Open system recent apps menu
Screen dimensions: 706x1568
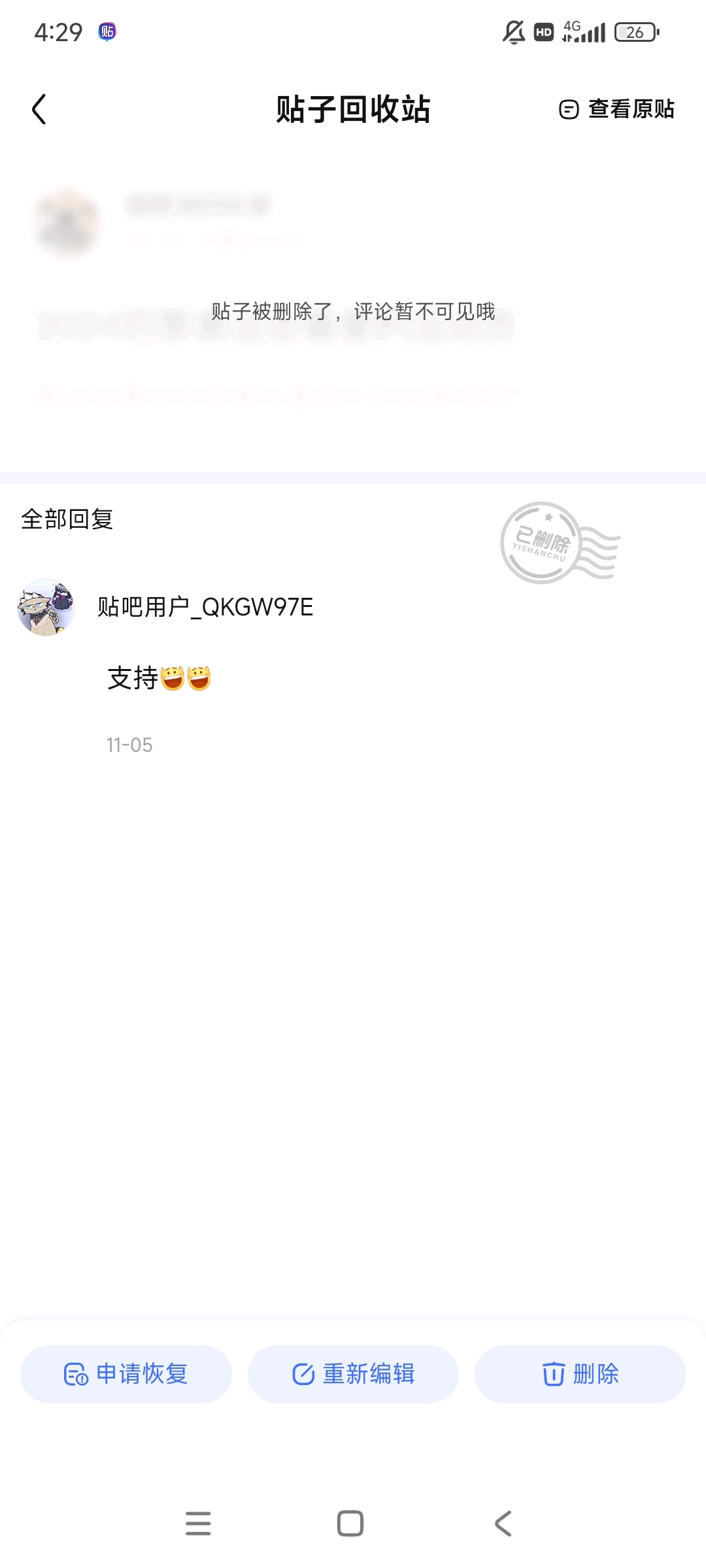point(198,1523)
